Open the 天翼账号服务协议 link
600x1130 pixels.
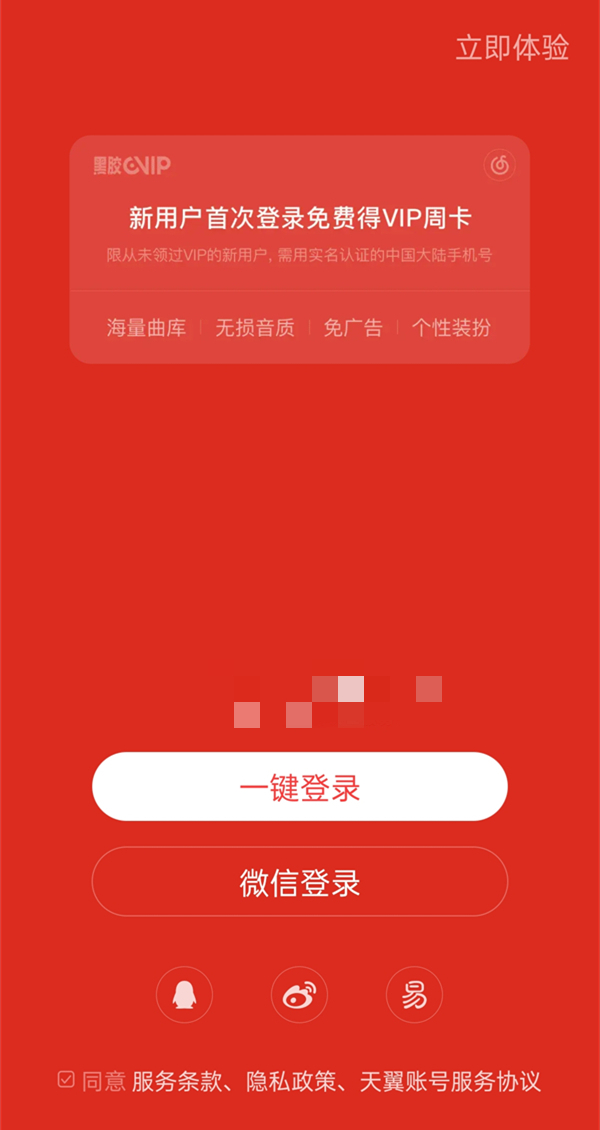(450, 1081)
